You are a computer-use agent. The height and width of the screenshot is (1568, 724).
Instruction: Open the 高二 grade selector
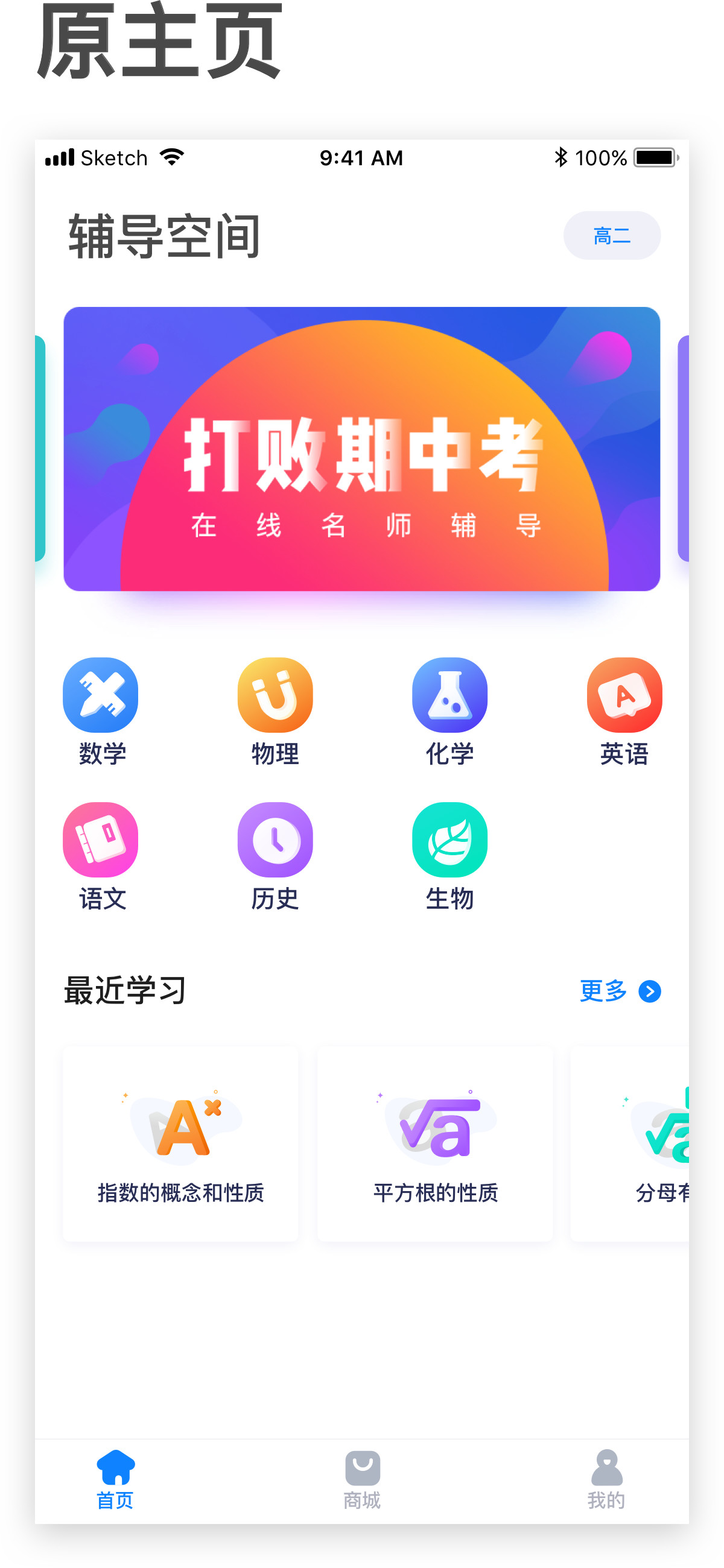click(x=611, y=236)
